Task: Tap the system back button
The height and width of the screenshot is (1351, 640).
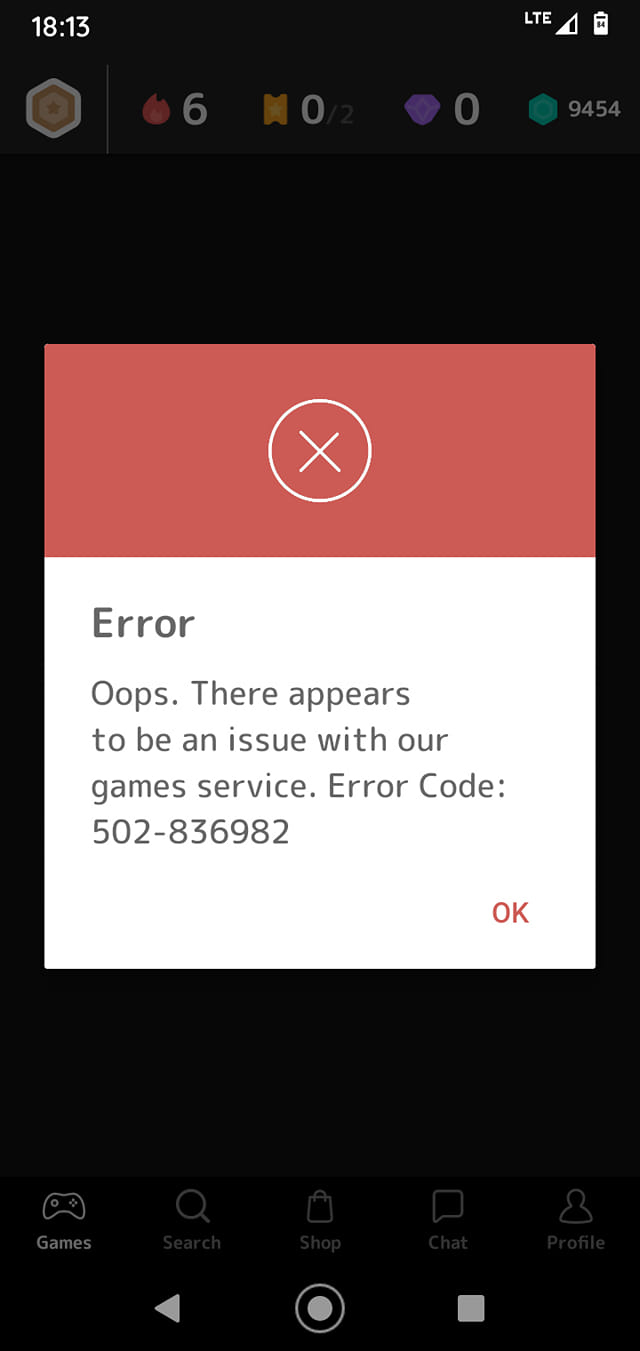Action: [x=168, y=1307]
